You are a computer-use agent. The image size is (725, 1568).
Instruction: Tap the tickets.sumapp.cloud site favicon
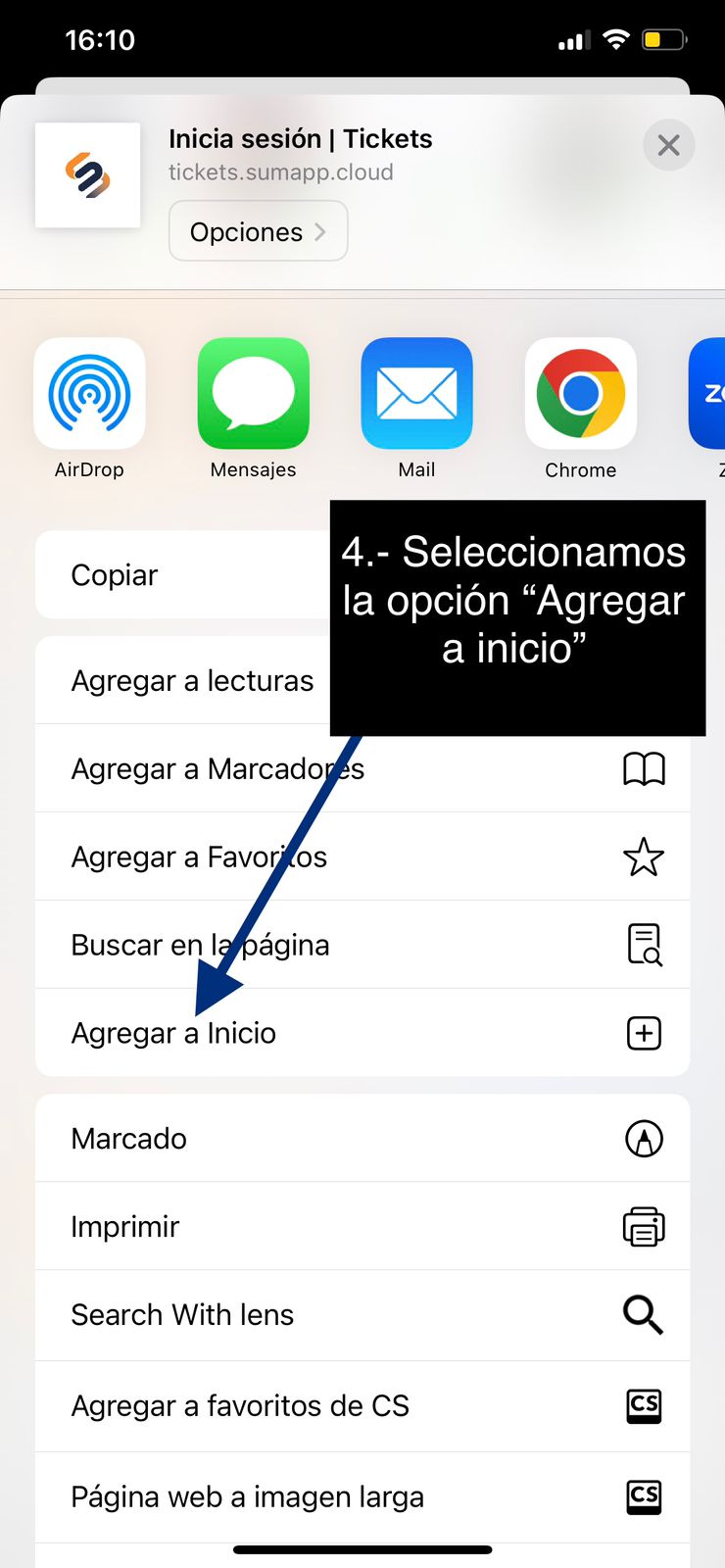click(x=88, y=174)
